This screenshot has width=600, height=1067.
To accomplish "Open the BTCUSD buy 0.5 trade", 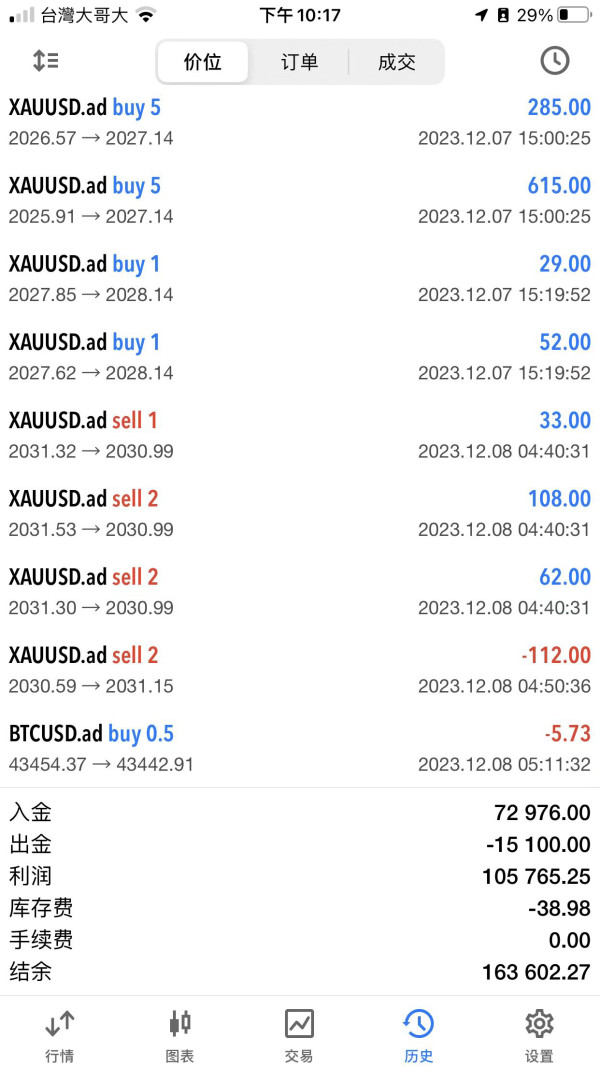I will 300,749.
